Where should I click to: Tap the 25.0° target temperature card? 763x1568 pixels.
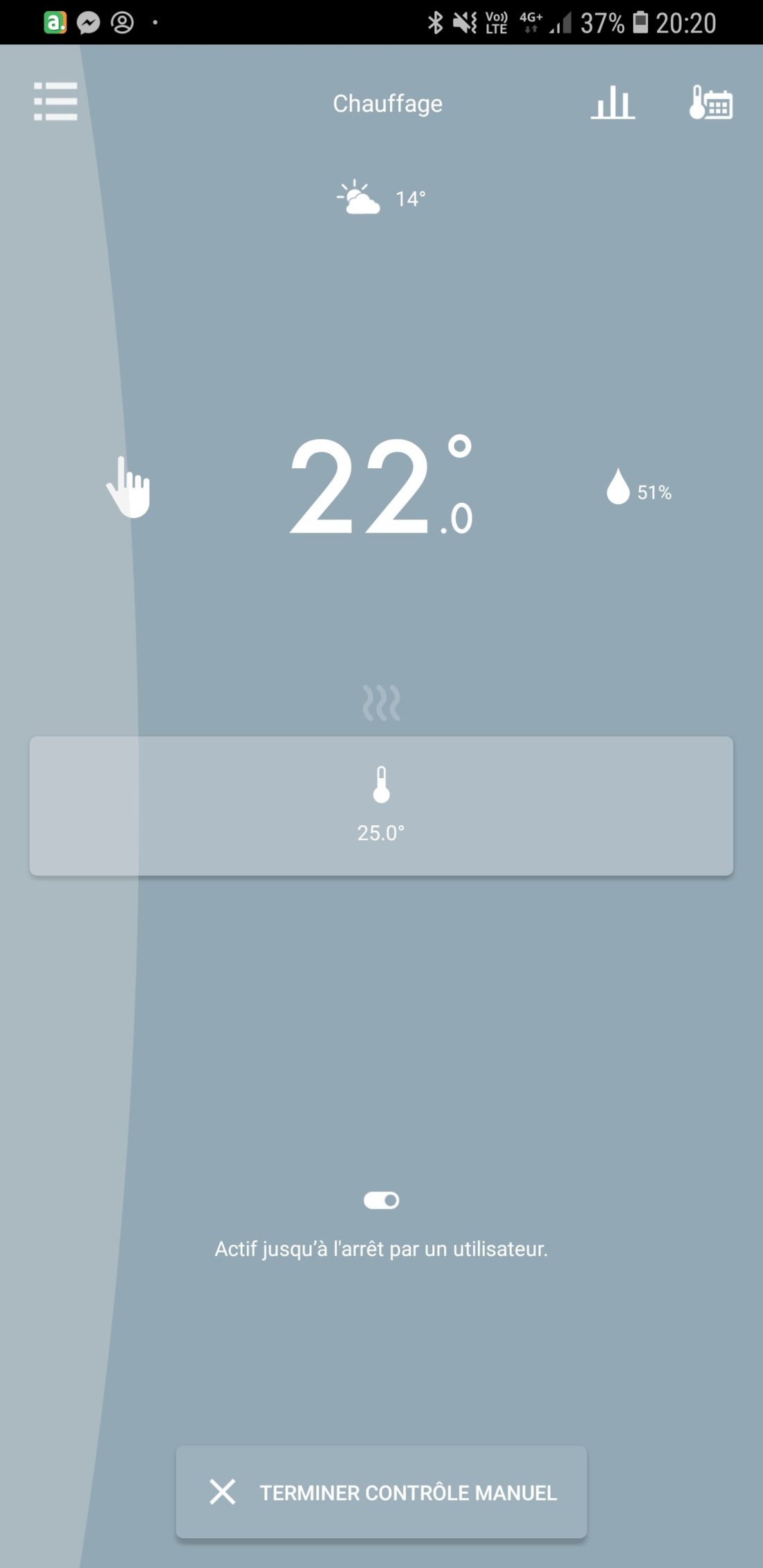381,805
